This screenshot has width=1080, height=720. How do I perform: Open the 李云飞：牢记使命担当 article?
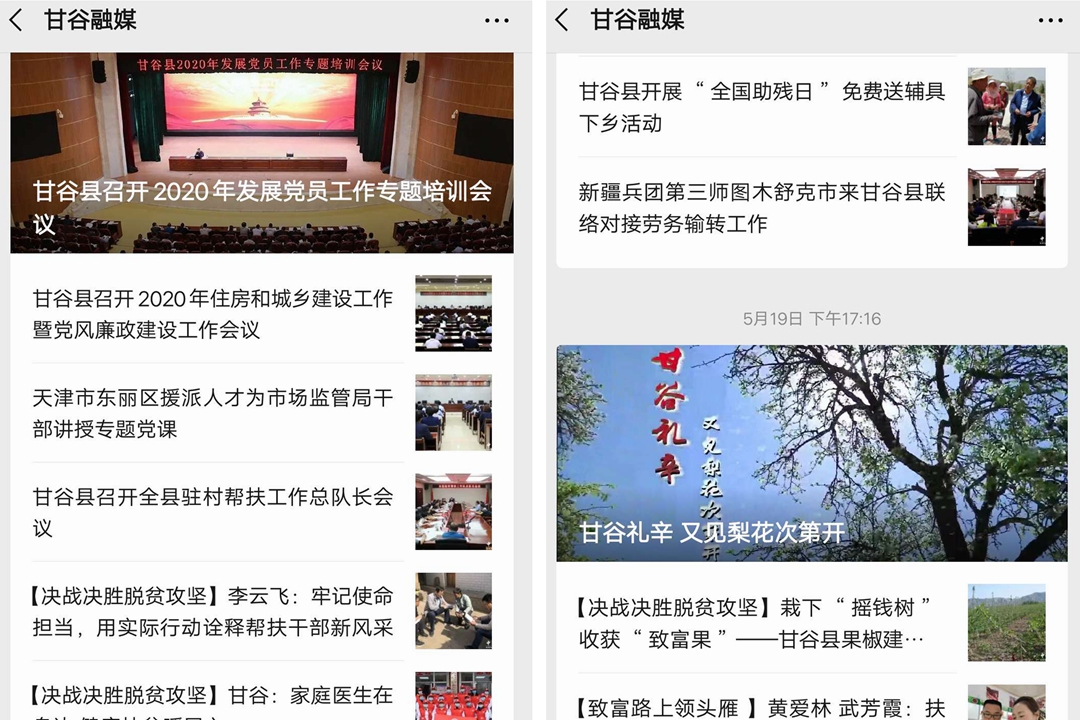point(213,611)
